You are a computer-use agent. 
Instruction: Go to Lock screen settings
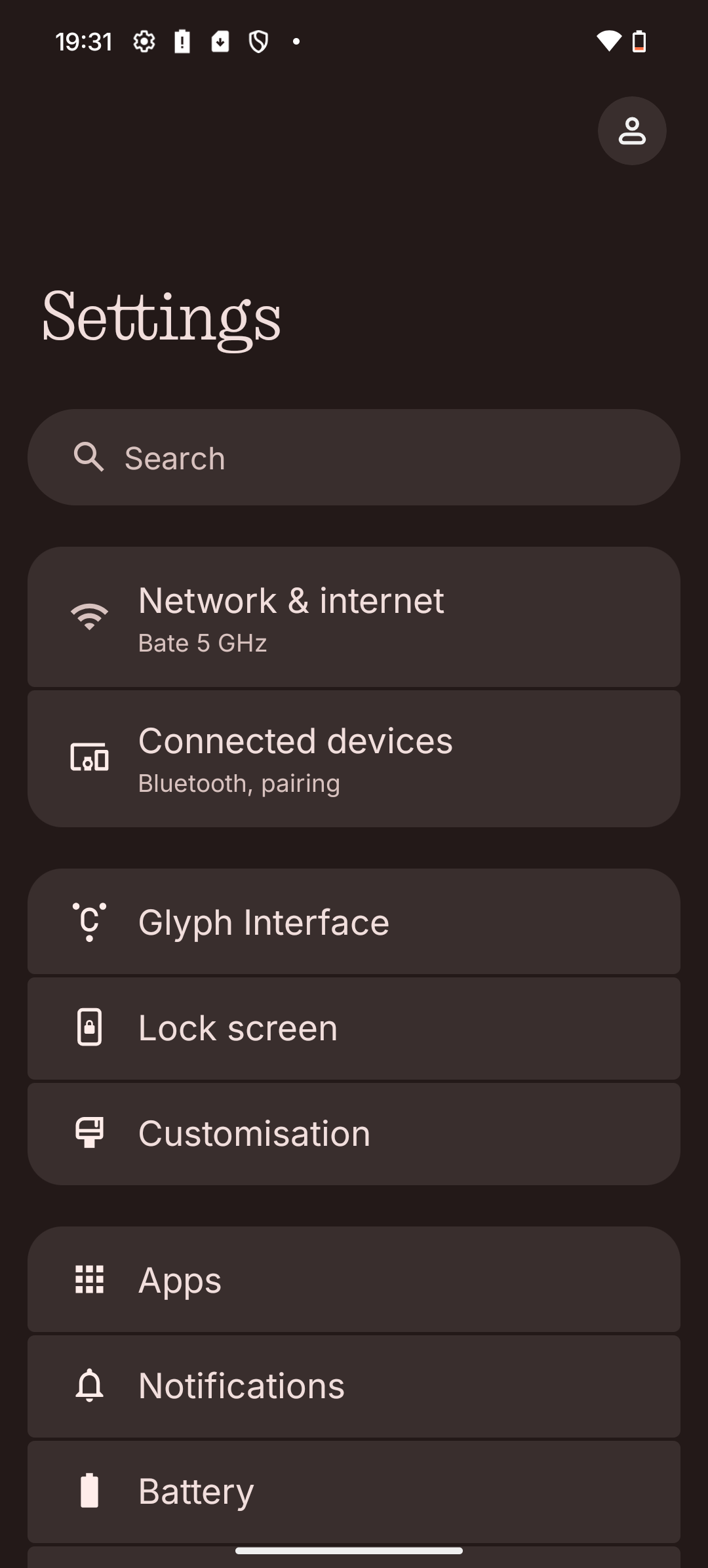tap(354, 1028)
